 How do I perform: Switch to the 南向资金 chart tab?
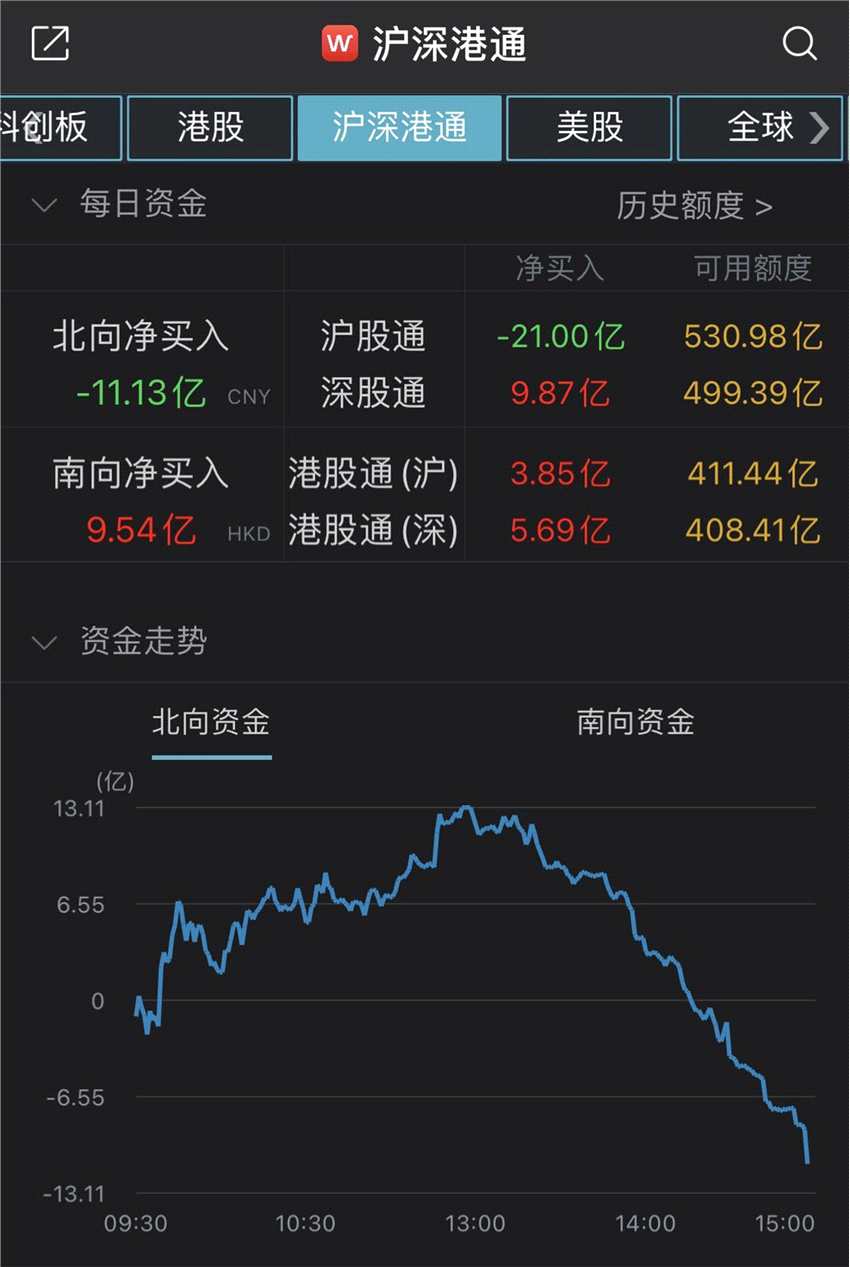click(635, 722)
